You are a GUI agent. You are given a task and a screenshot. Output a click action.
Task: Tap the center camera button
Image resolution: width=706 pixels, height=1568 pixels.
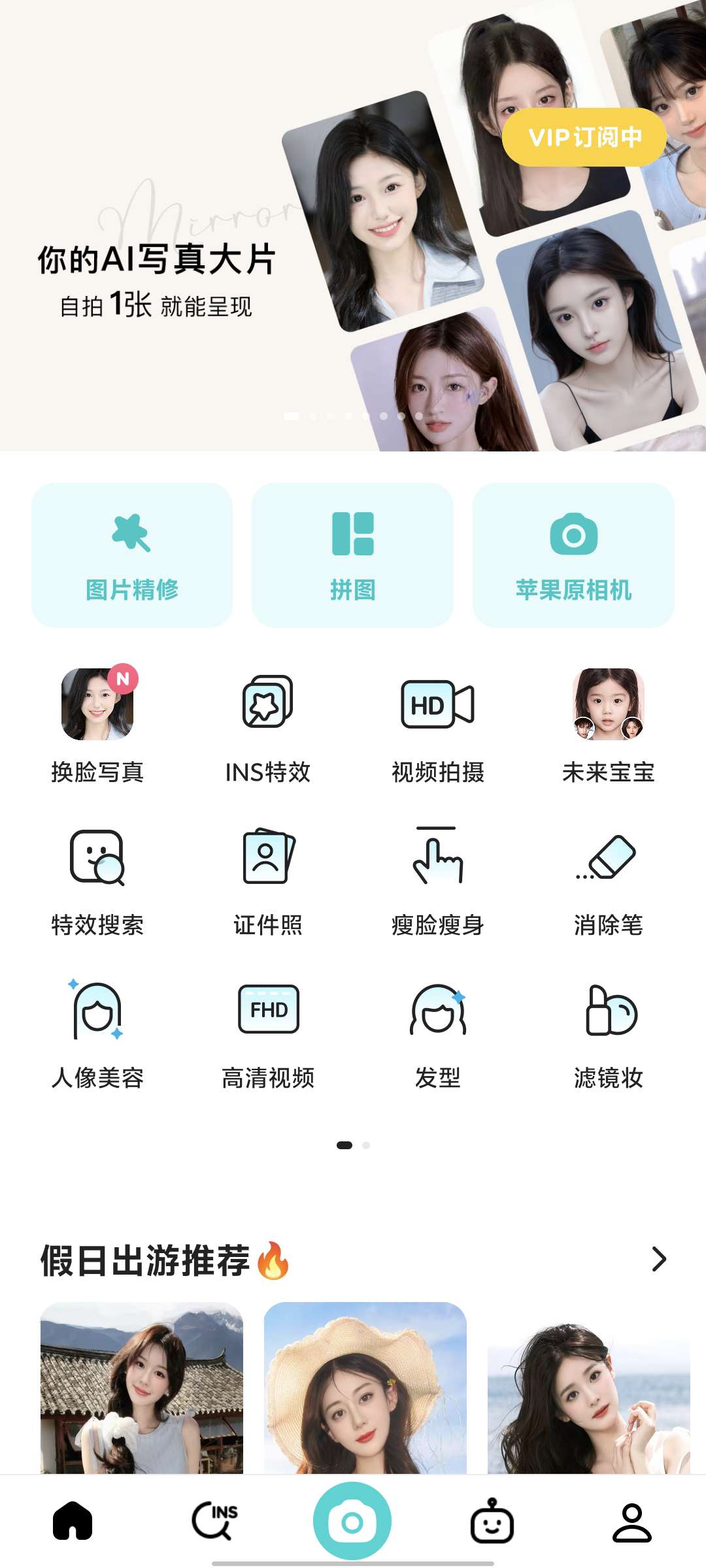[x=352, y=1522]
